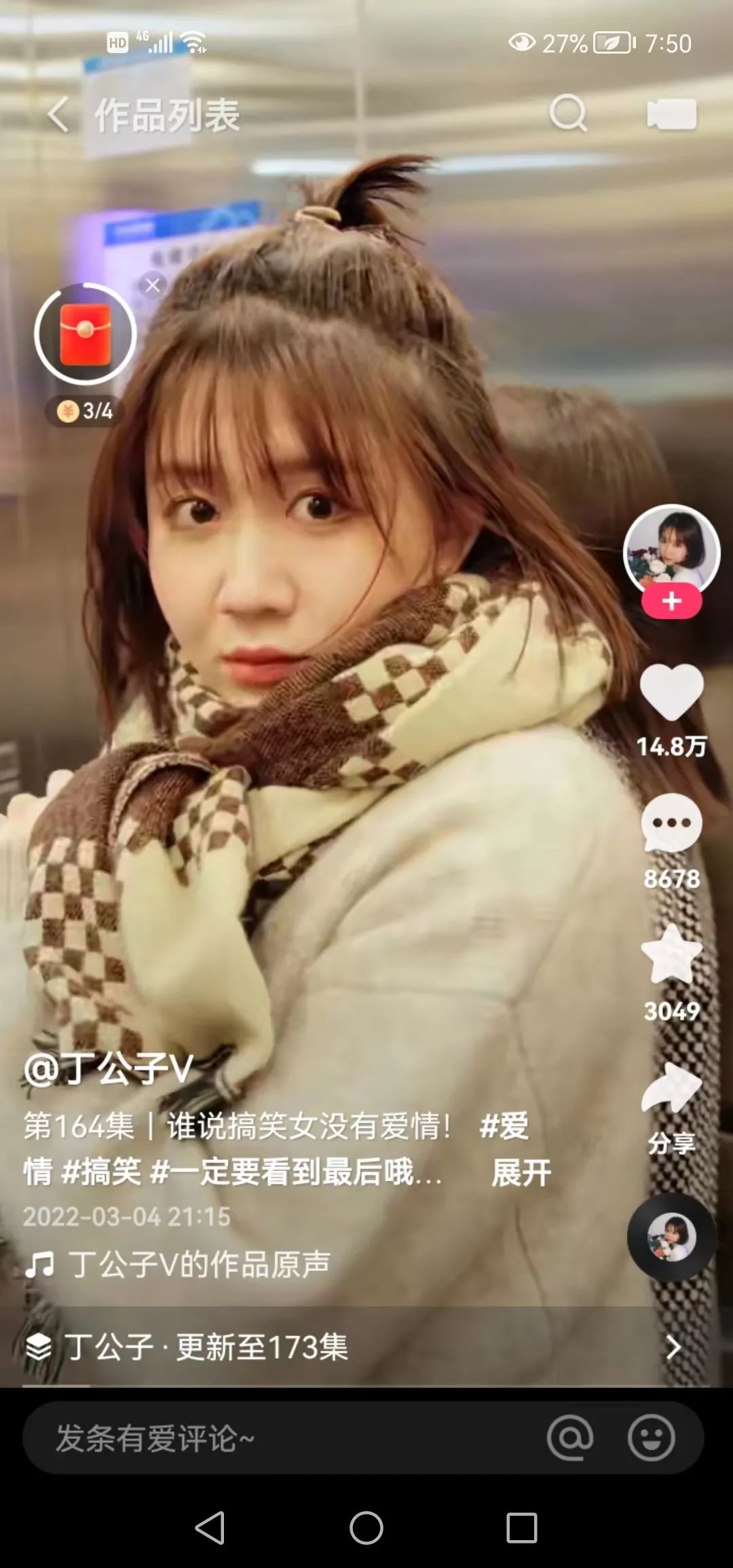Close the red envelope widget
This screenshot has height=1568, width=733.
[153, 285]
